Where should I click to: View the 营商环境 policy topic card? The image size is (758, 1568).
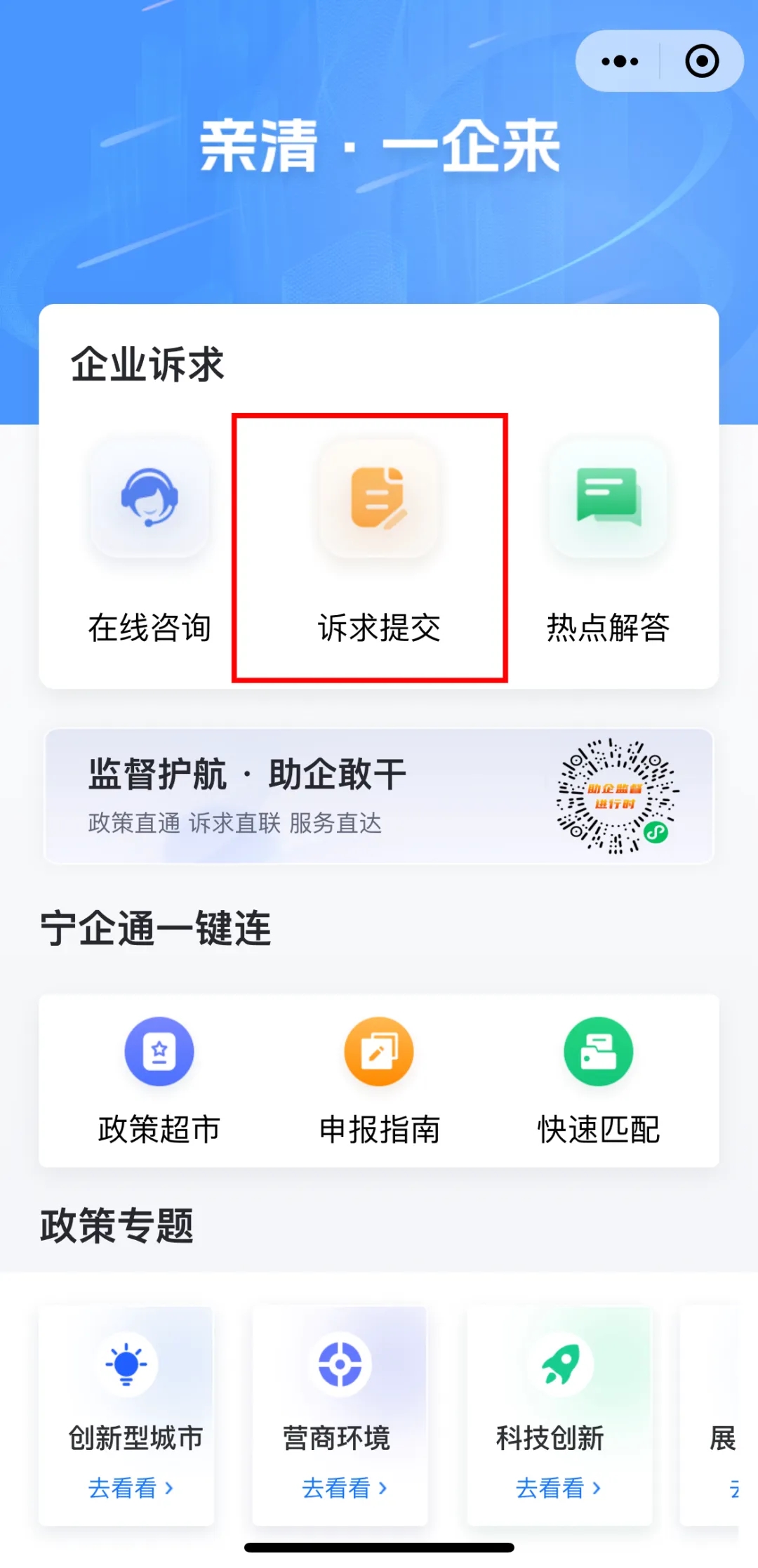(340, 1415)
